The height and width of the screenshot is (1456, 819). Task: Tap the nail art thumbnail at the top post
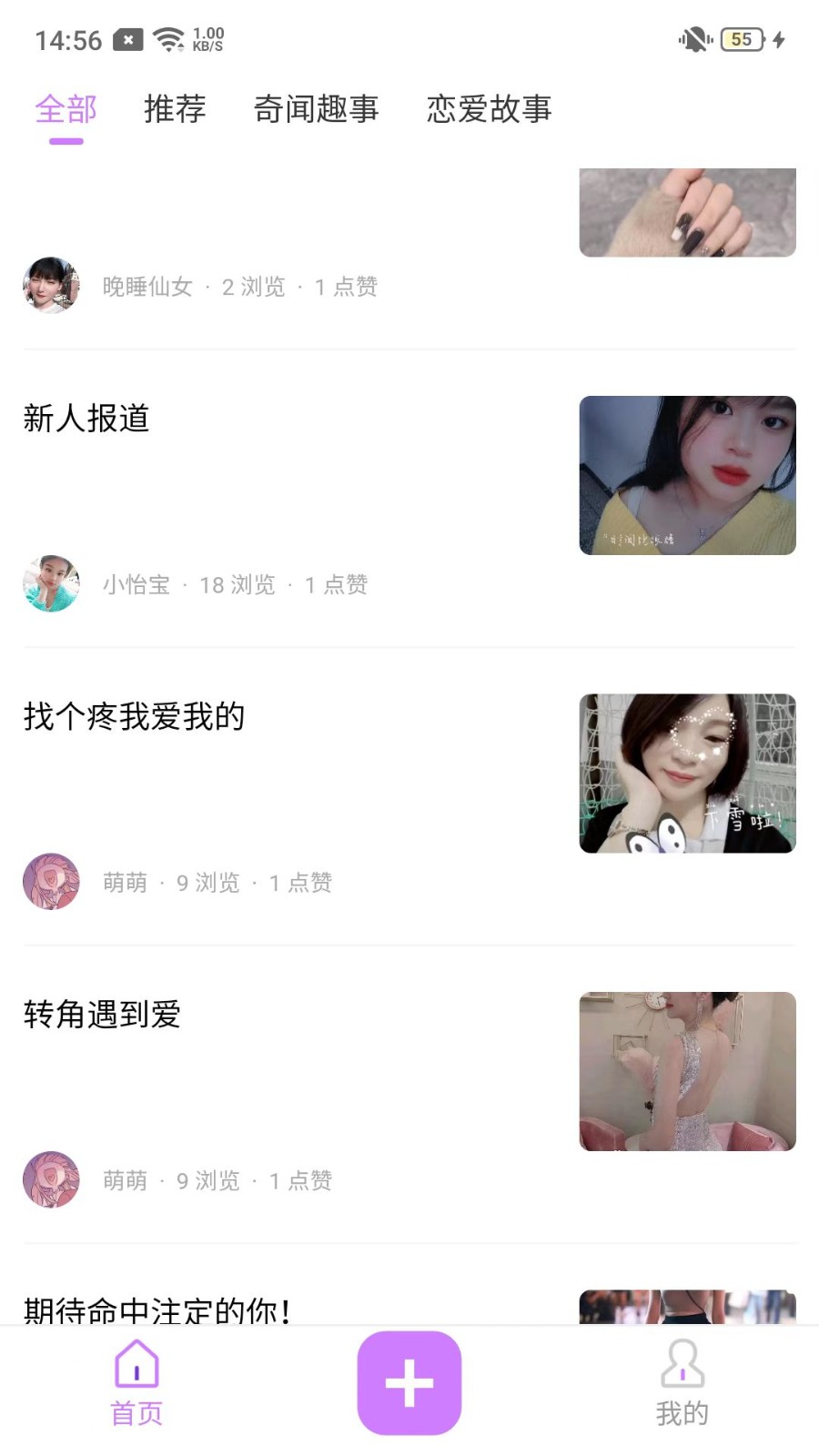[688, 212]
